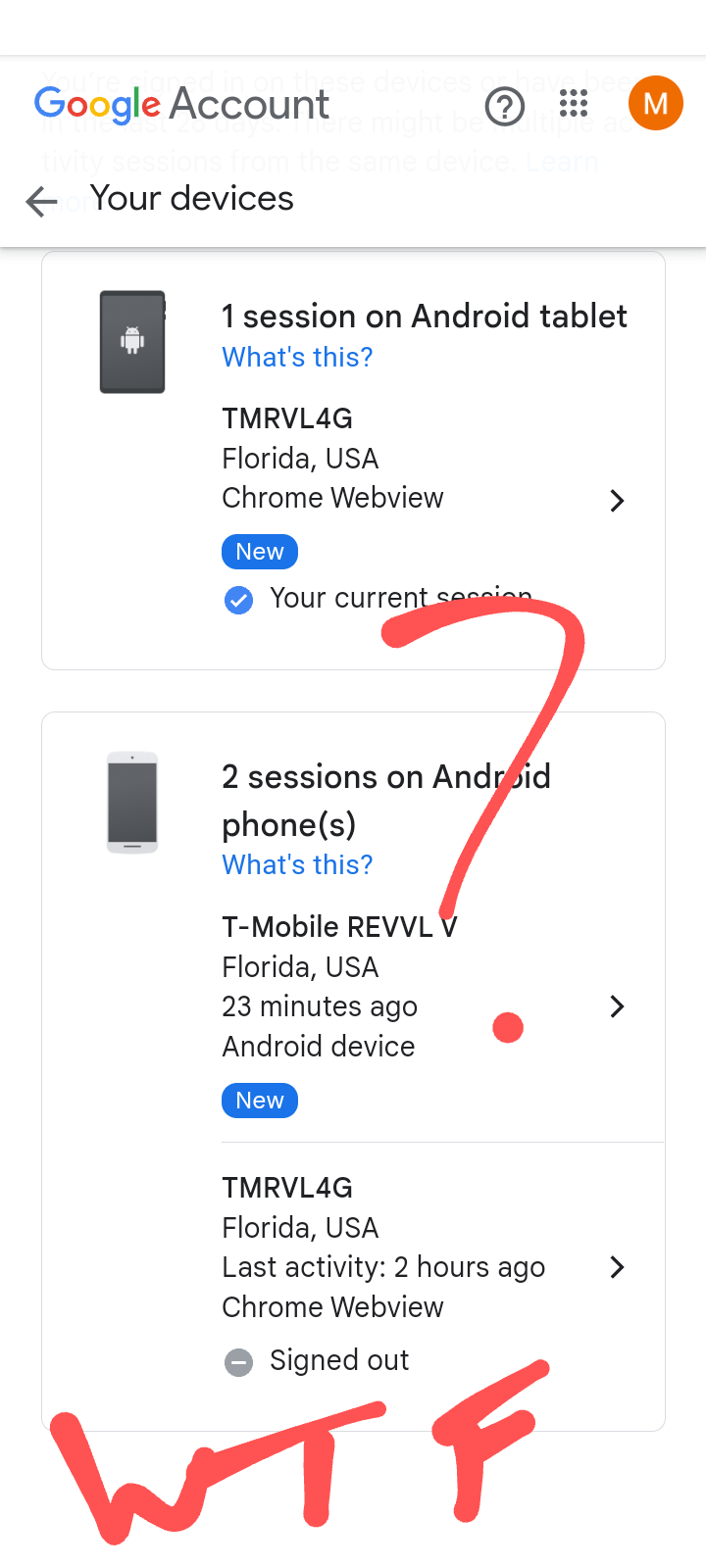Image resolution: width=706 pixels, height=1568 pixels.
Task: Tap What's this under Android tablet
Action: [x=297, y=358]
